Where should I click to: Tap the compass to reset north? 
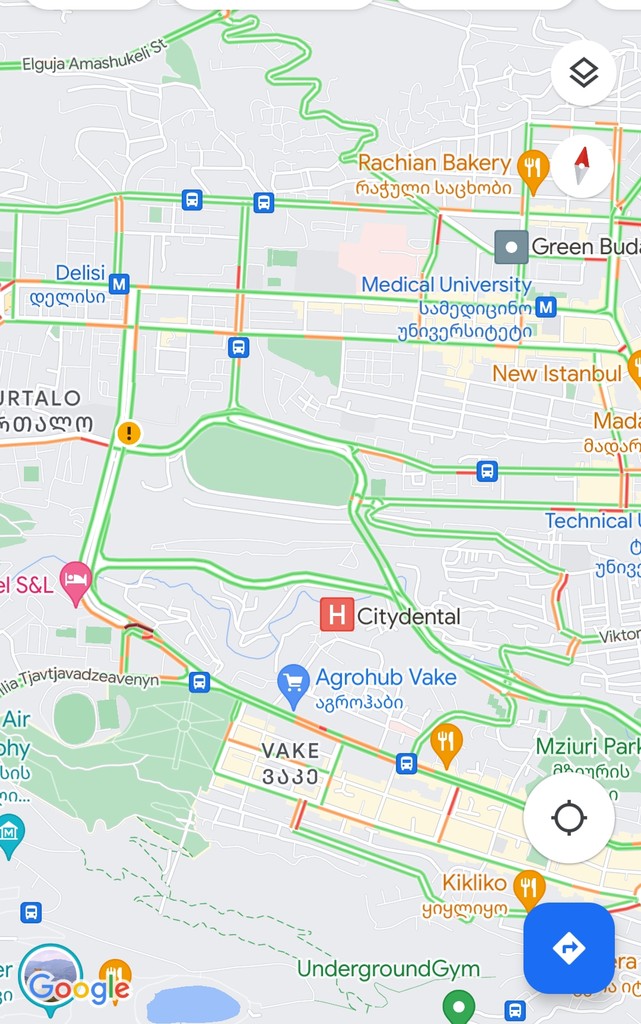[x=584, y=165]
